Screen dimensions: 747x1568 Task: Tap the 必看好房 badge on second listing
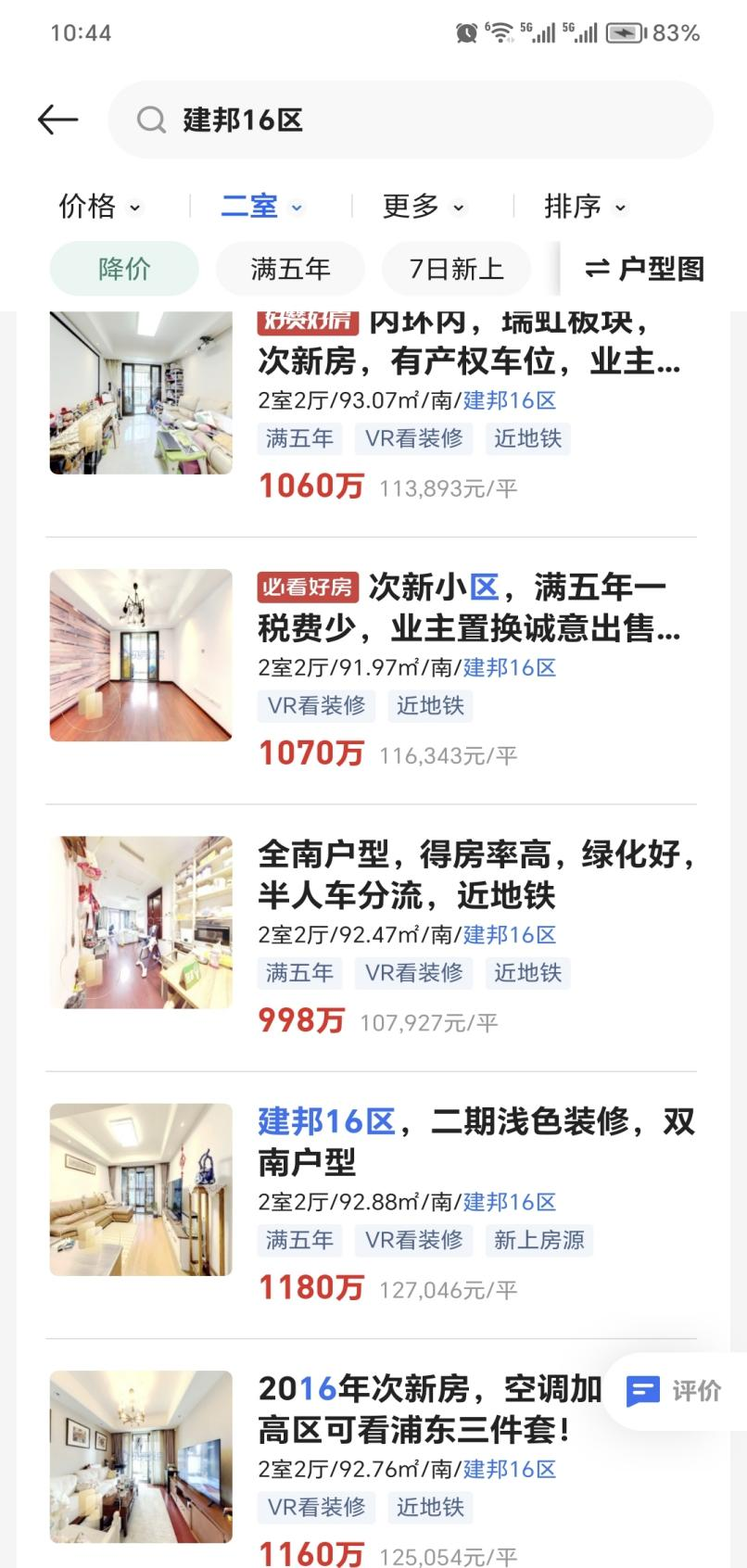(306, 588)
